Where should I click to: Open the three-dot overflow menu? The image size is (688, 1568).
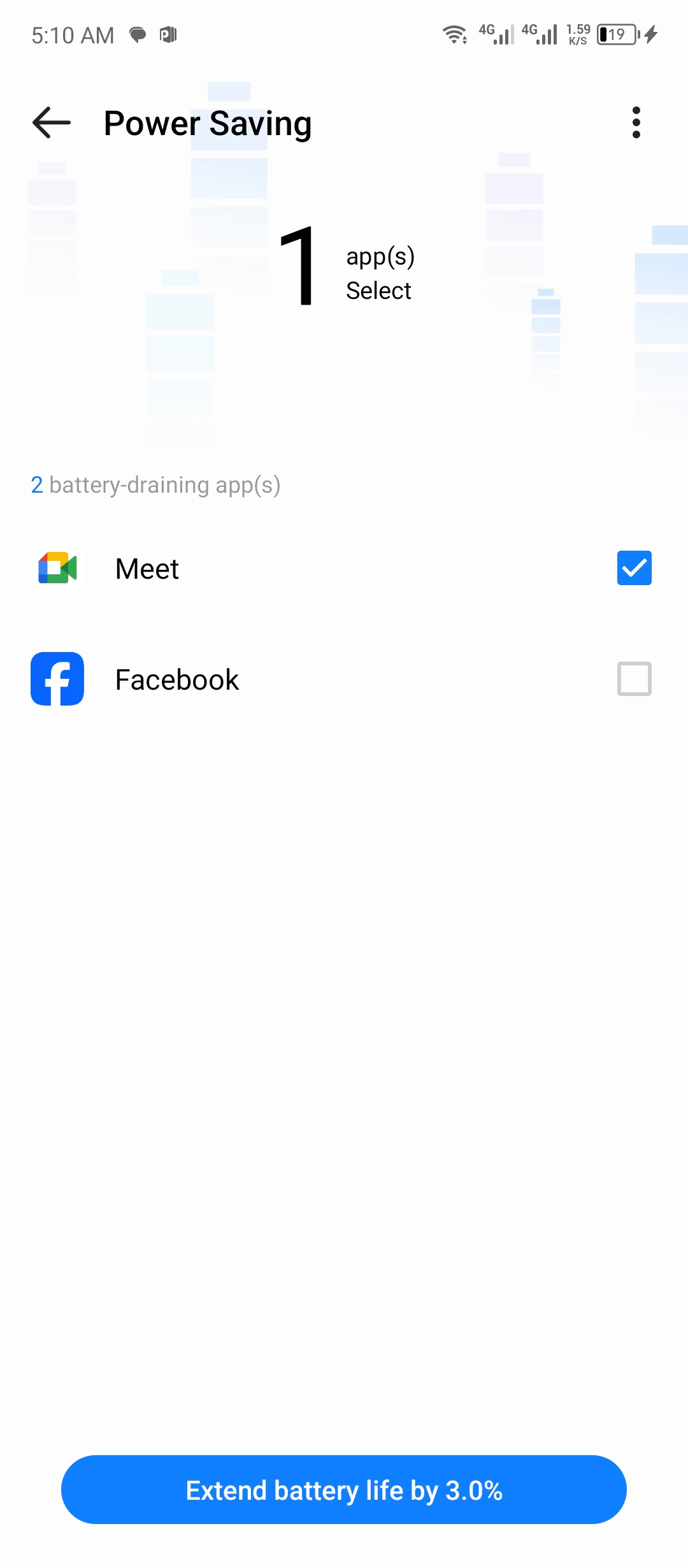point(636,122)
